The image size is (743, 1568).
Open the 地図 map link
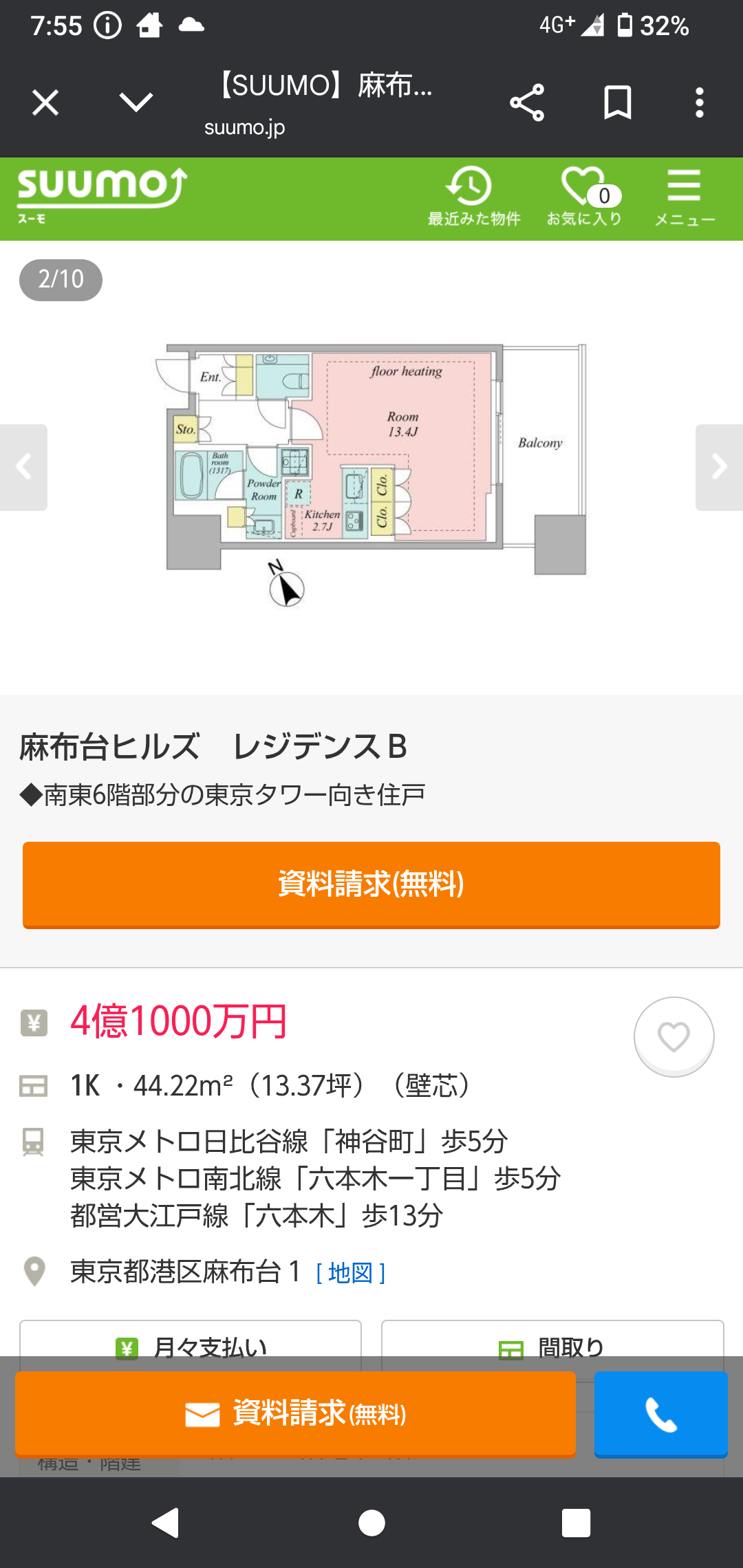[350, 1273]
